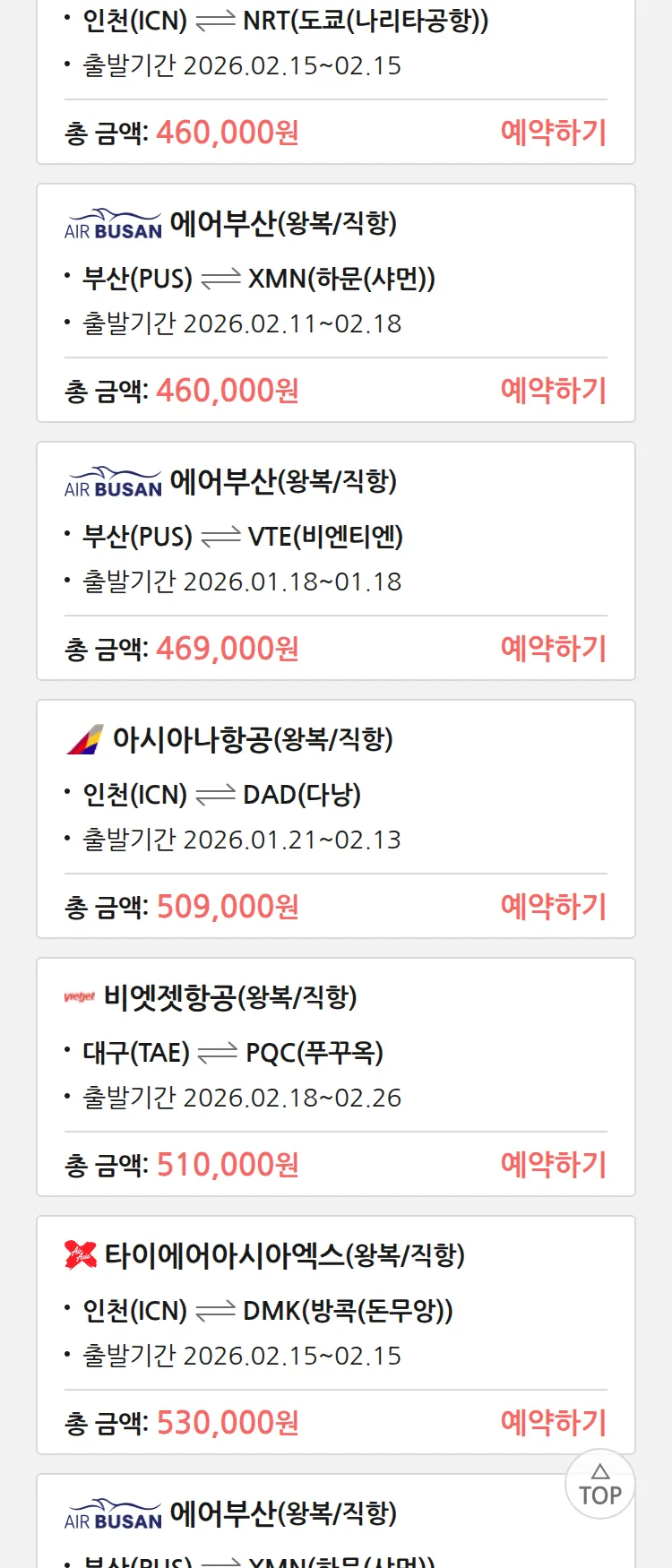
Task: Book the 460,000원 Busan–XMN Air Busan fare
Action: click(553, 391)
